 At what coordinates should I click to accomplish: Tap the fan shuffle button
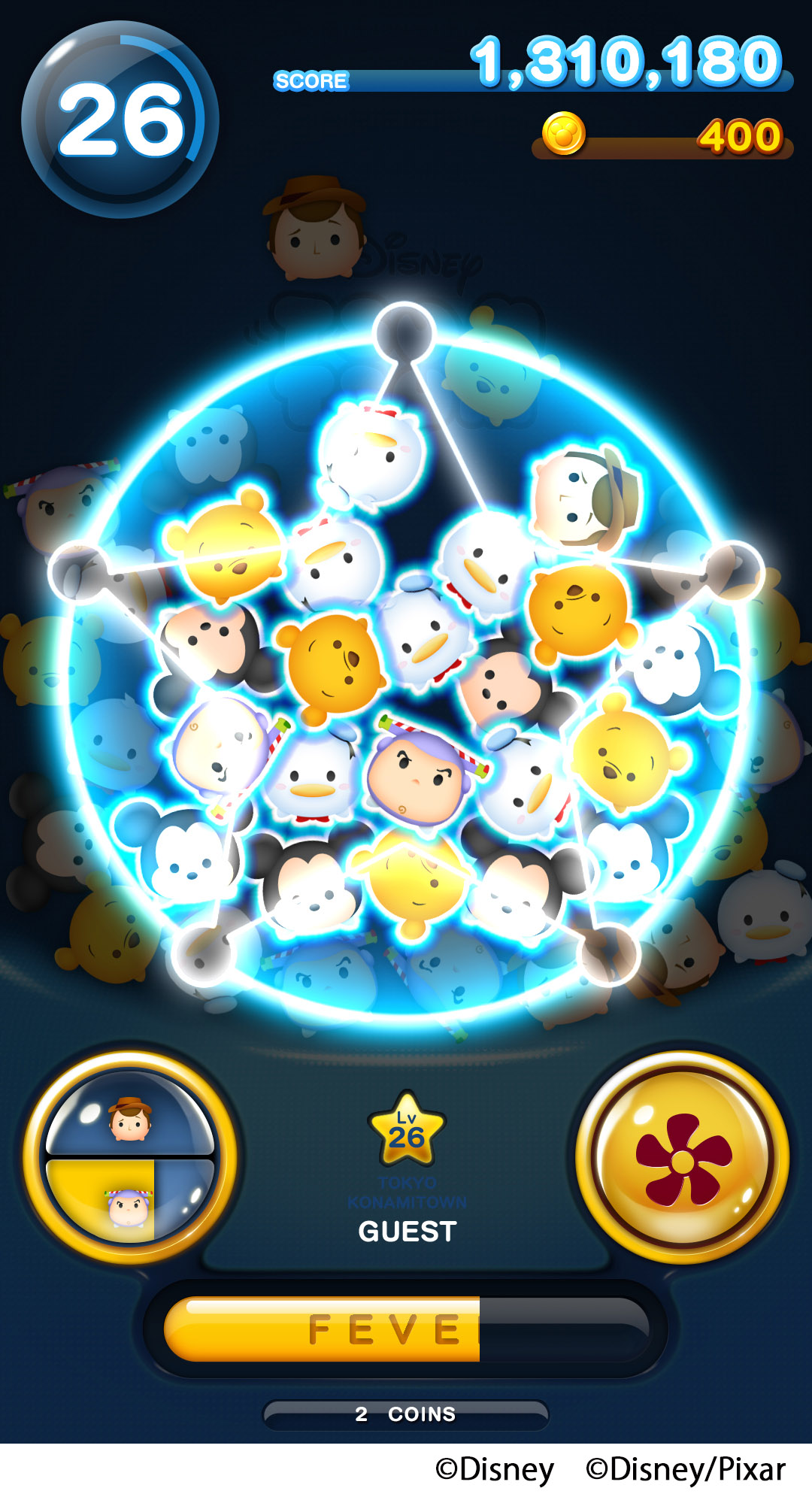pyautogui.click(x=683, y=1159)
